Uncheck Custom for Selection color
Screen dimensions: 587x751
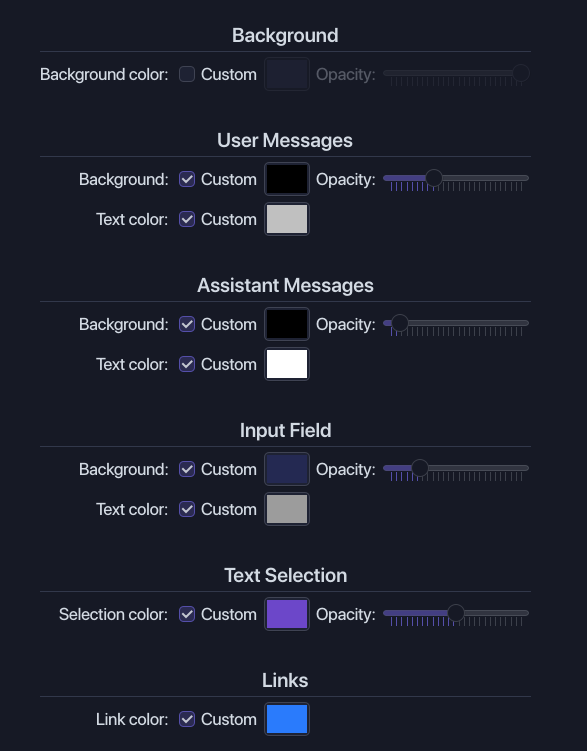[x=187, y=614]
